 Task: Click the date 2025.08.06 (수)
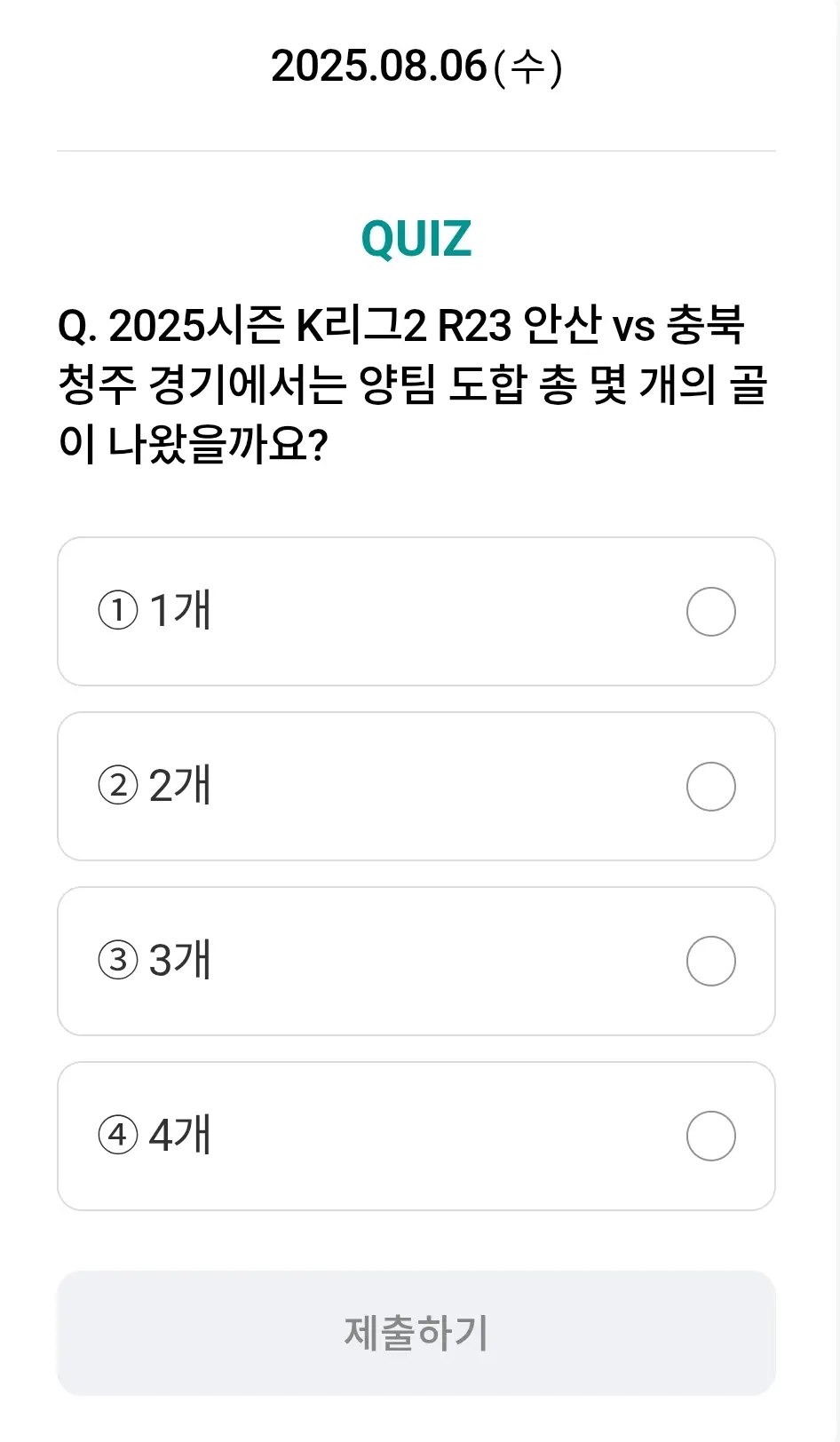tap(417, 67)
